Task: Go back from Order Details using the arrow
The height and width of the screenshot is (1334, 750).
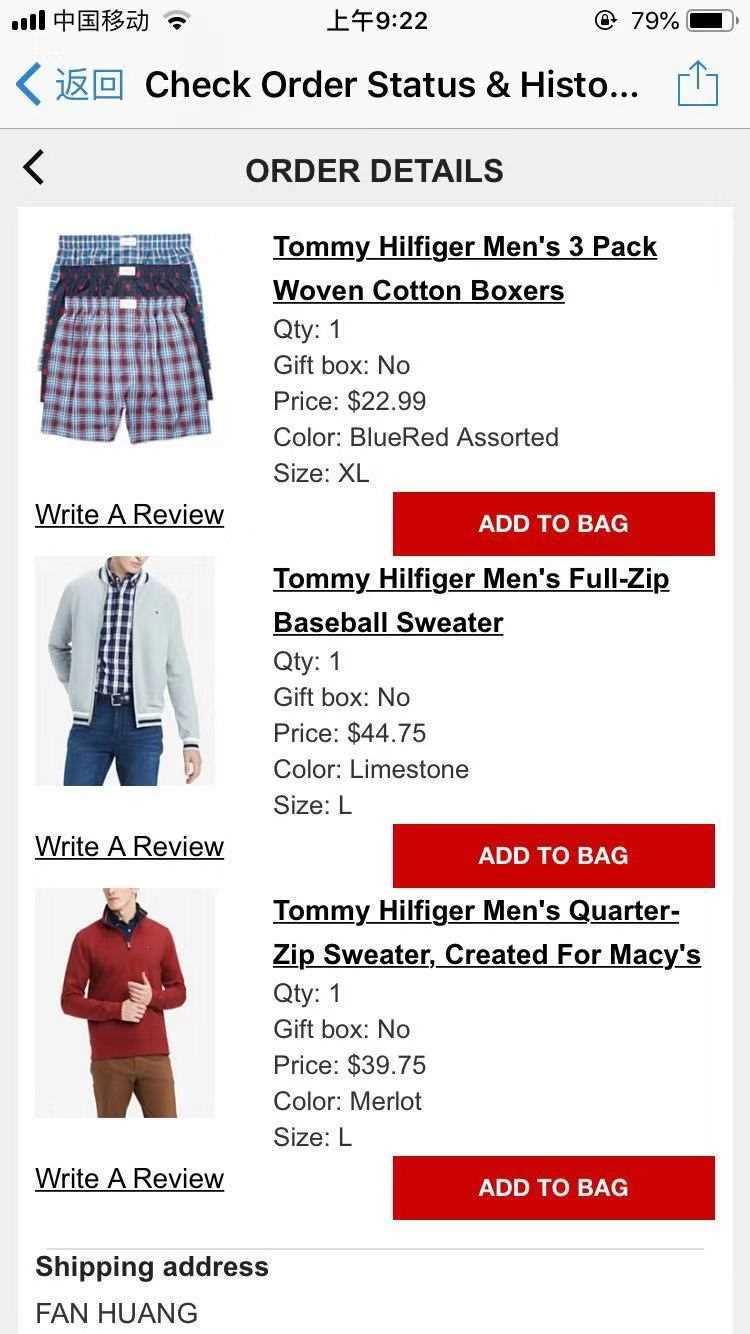Action: point(34,168)
